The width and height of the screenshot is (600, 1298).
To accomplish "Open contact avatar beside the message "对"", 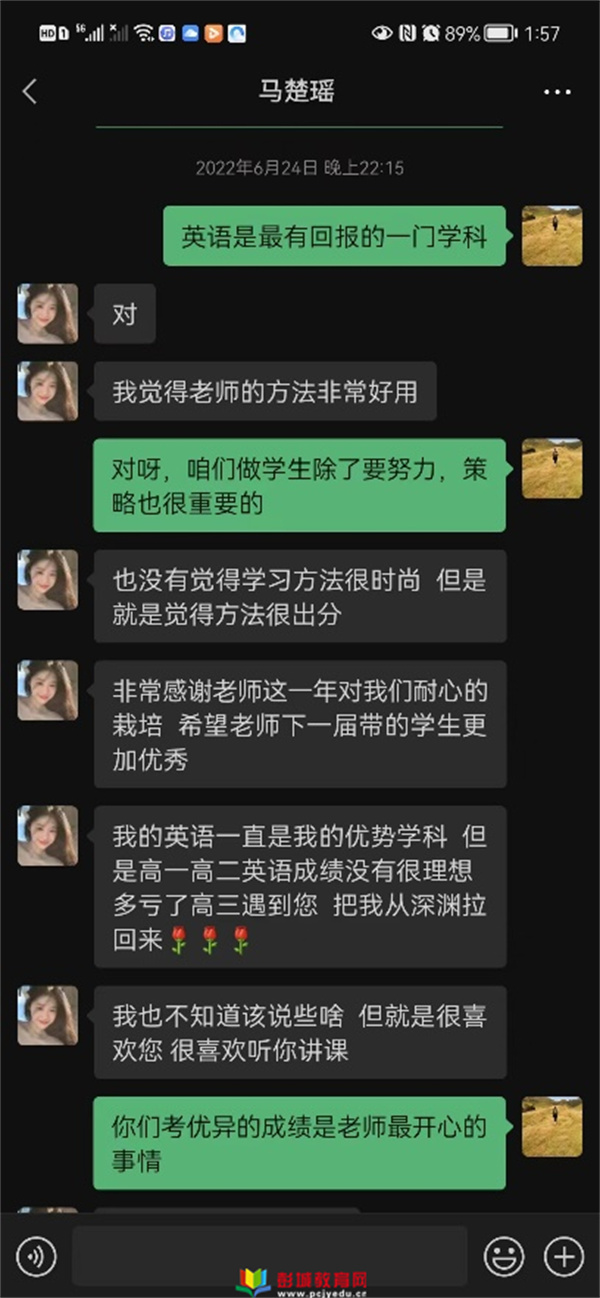I will [47, 313].
